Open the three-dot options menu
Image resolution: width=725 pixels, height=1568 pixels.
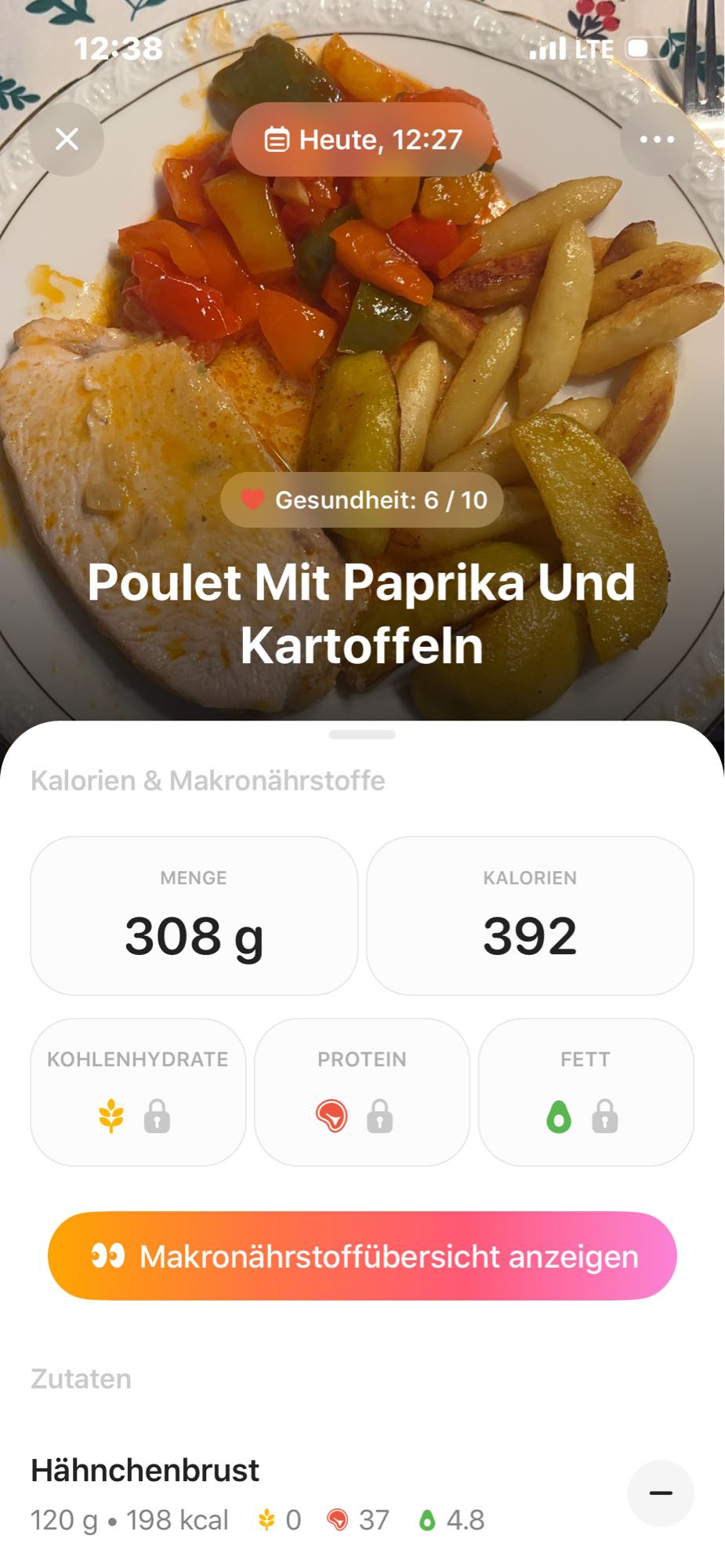[x=658, y=140]
